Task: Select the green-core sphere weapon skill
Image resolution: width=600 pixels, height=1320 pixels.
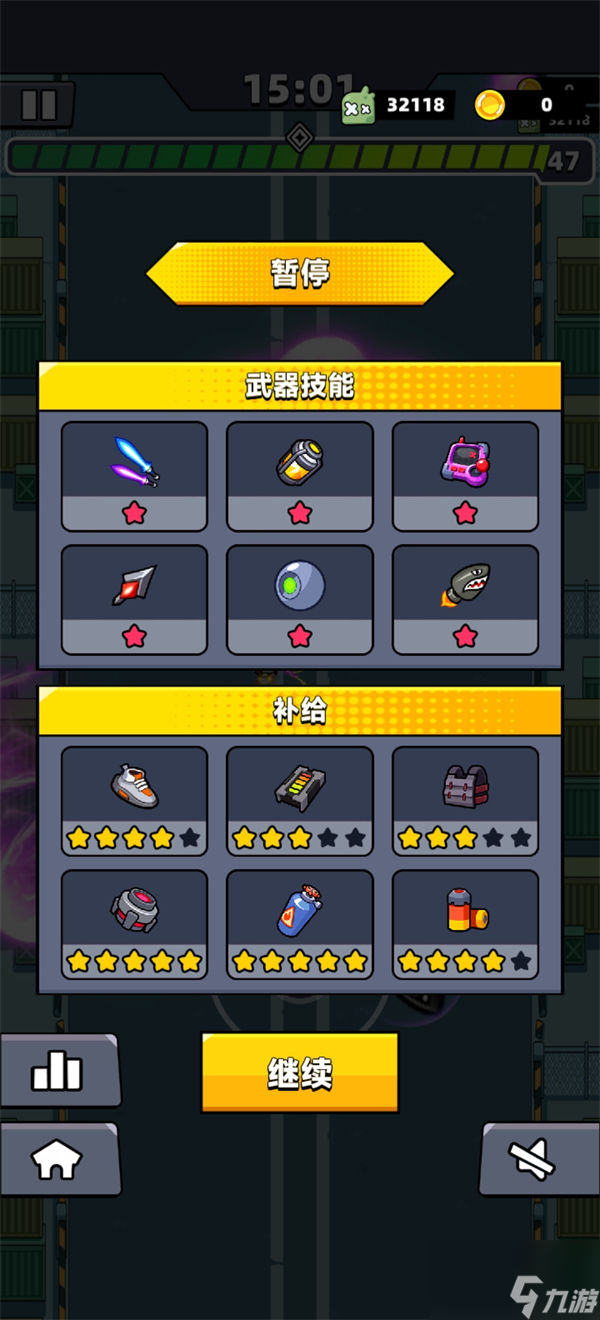Action: pyautogui.click(x=299, y=598)
